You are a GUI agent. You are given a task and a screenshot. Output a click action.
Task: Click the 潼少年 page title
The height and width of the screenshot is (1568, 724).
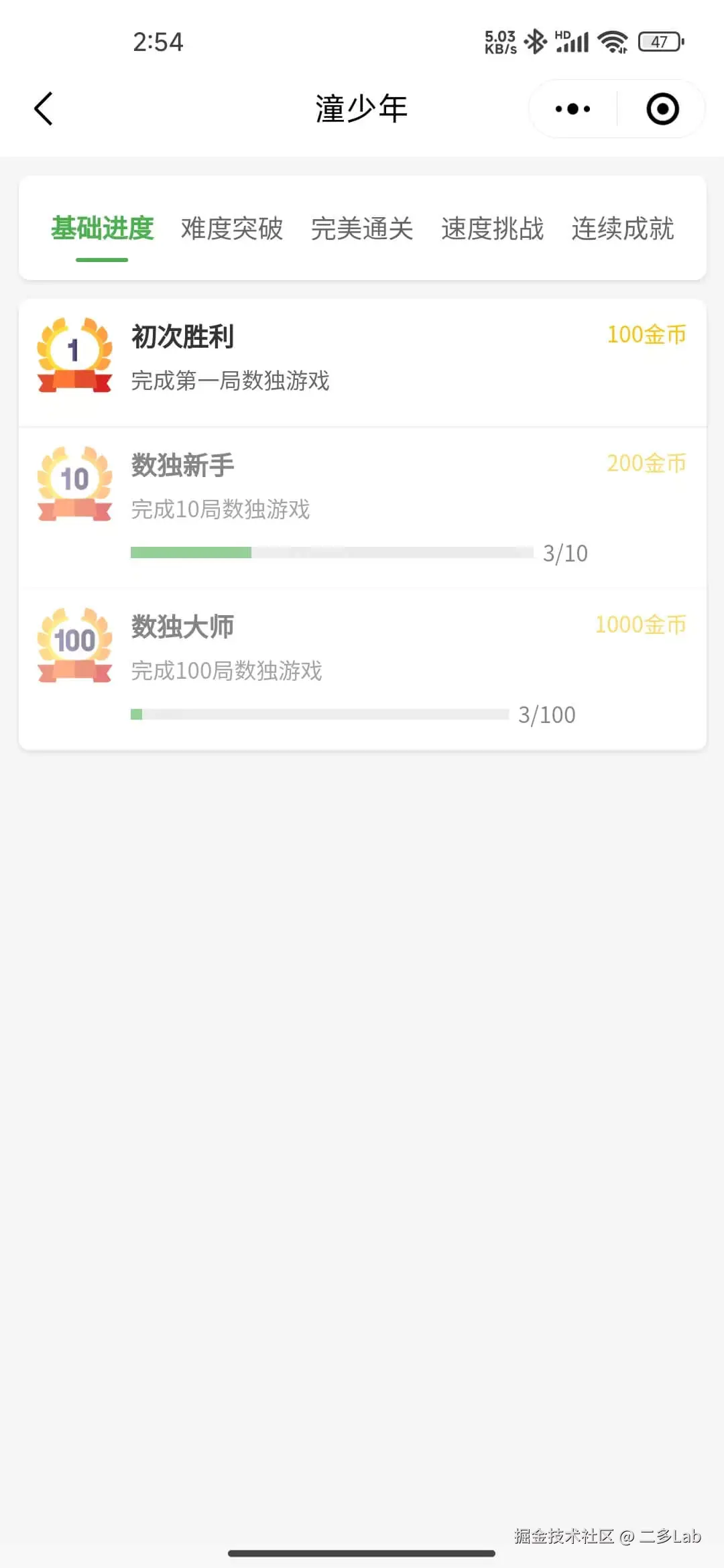tap(362, 108)
